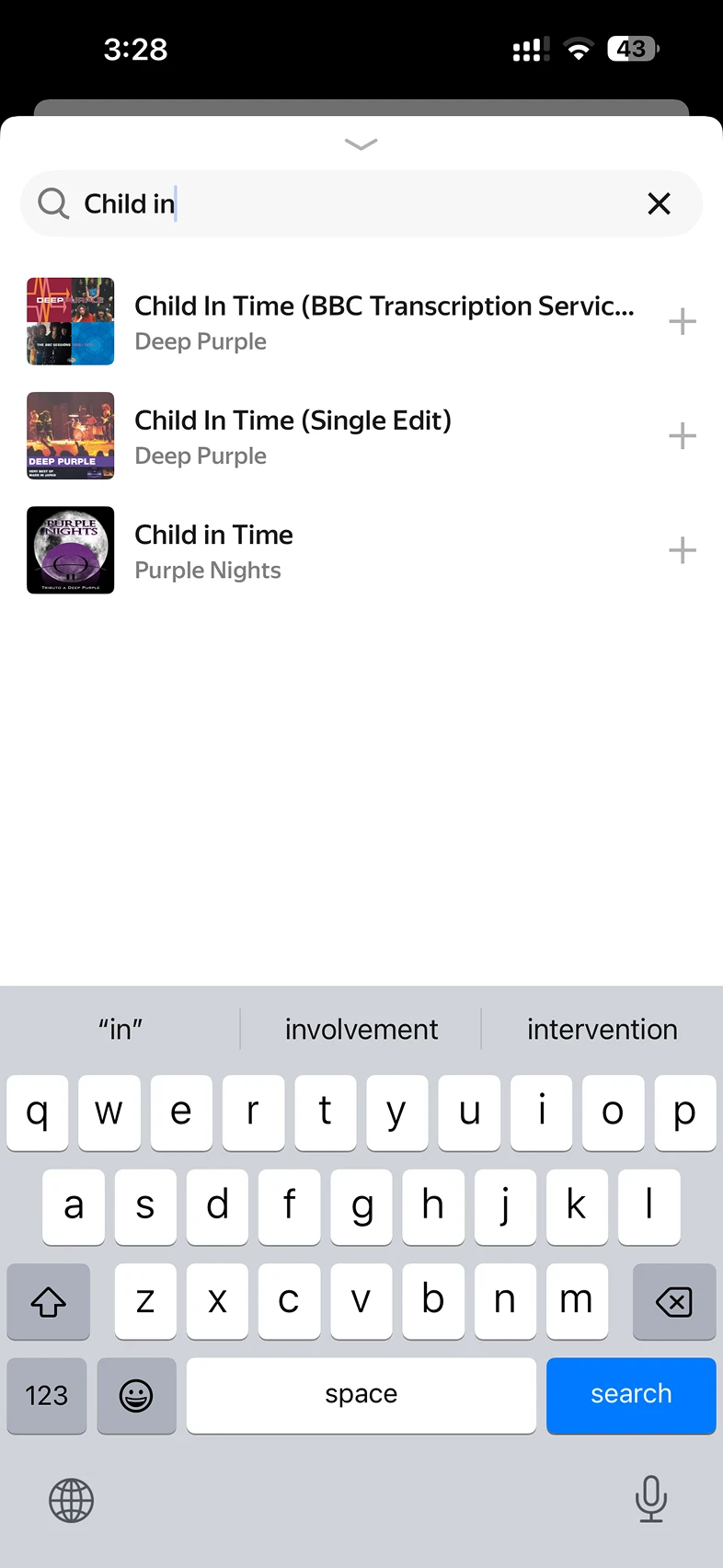This screenshot has width=723, height=1568.
Task: Add Child in Time by Purple Nights
Action: 682,550
